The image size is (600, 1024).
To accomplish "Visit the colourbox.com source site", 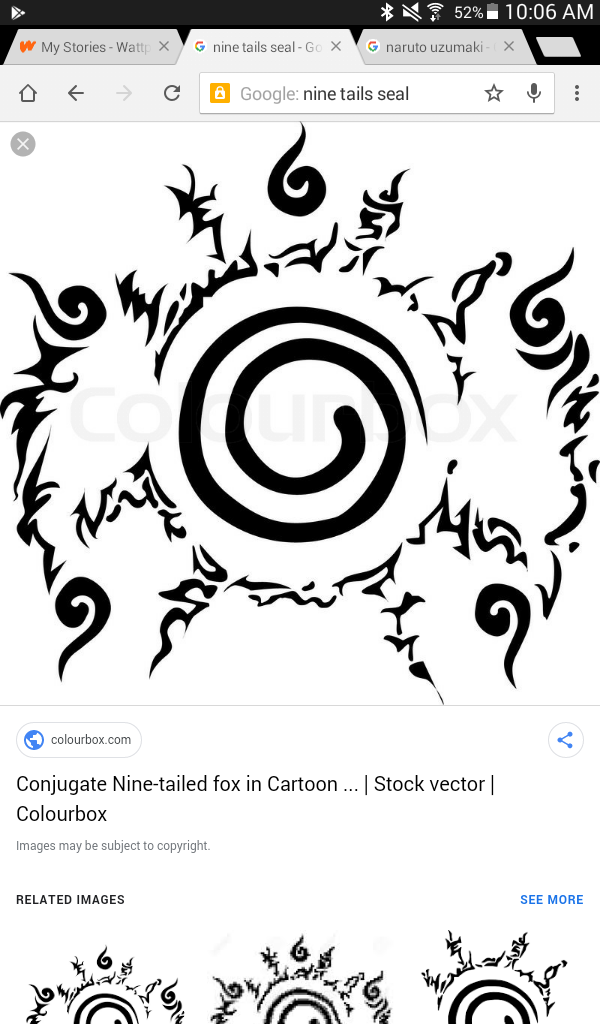I will [x=79, y=740].
